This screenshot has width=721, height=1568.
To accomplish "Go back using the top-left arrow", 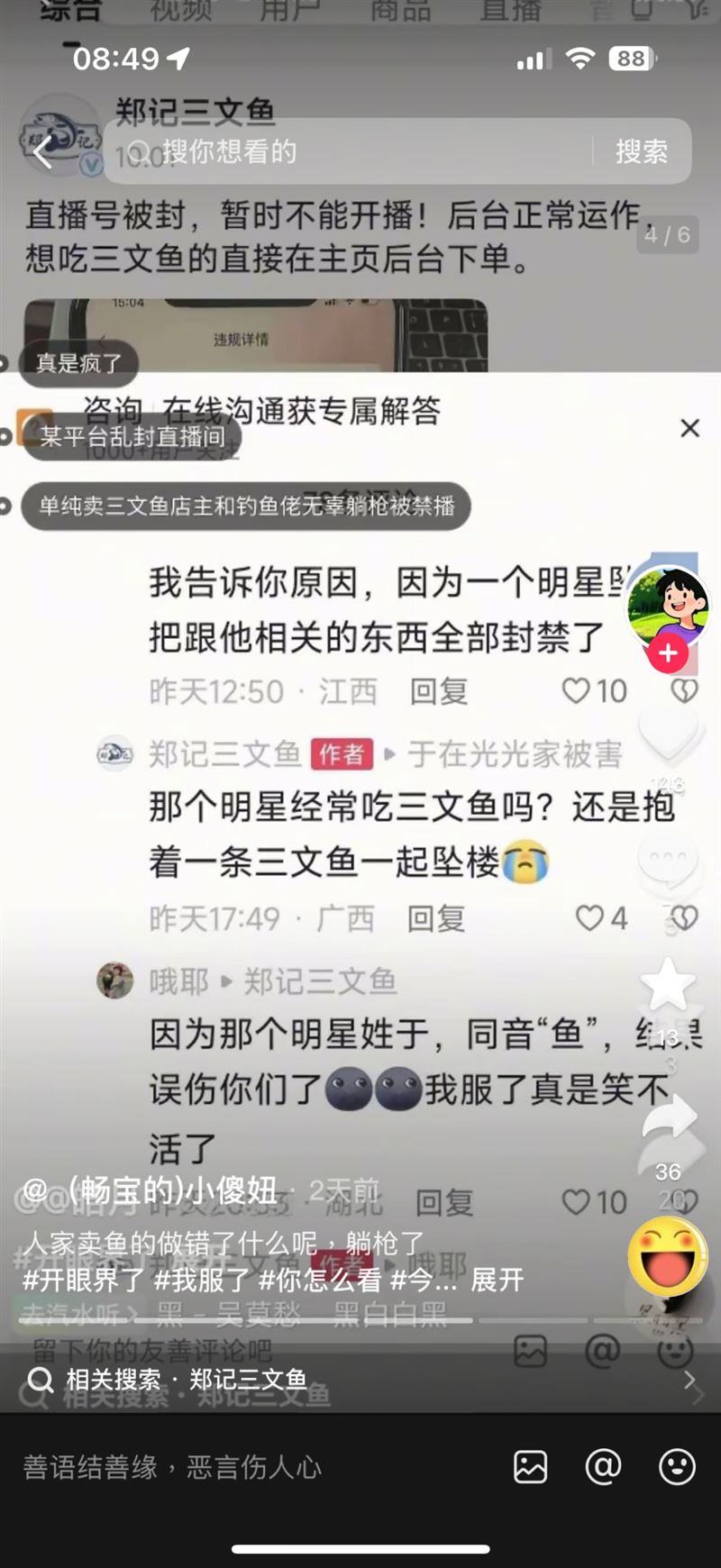I will pyautogui.click(x=43, y=152).
